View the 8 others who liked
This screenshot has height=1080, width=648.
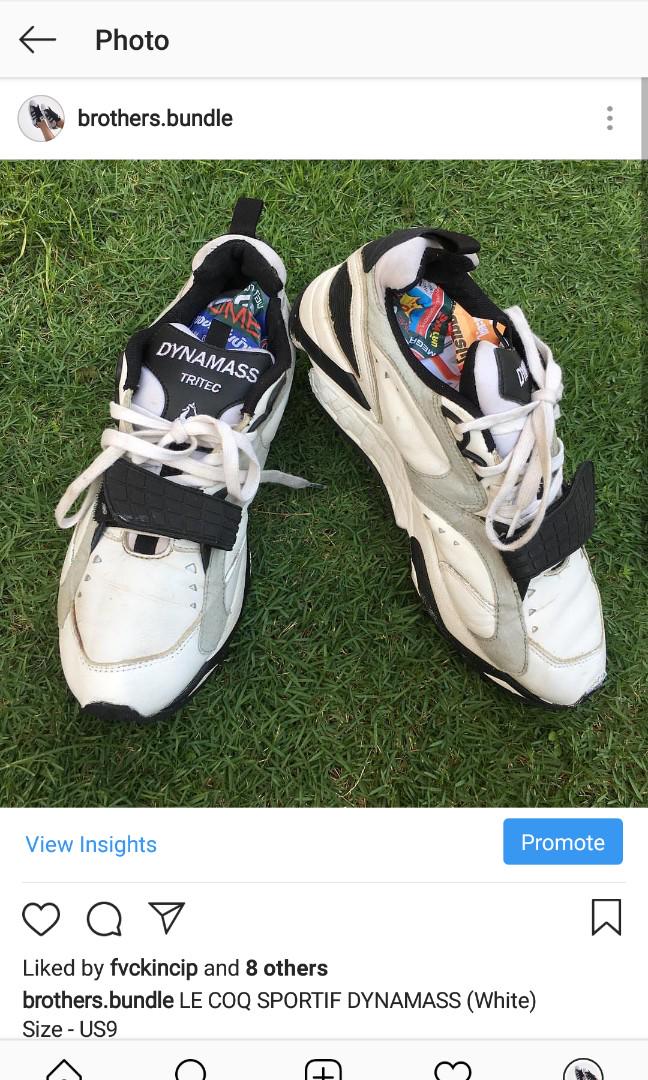click(286, 968)
